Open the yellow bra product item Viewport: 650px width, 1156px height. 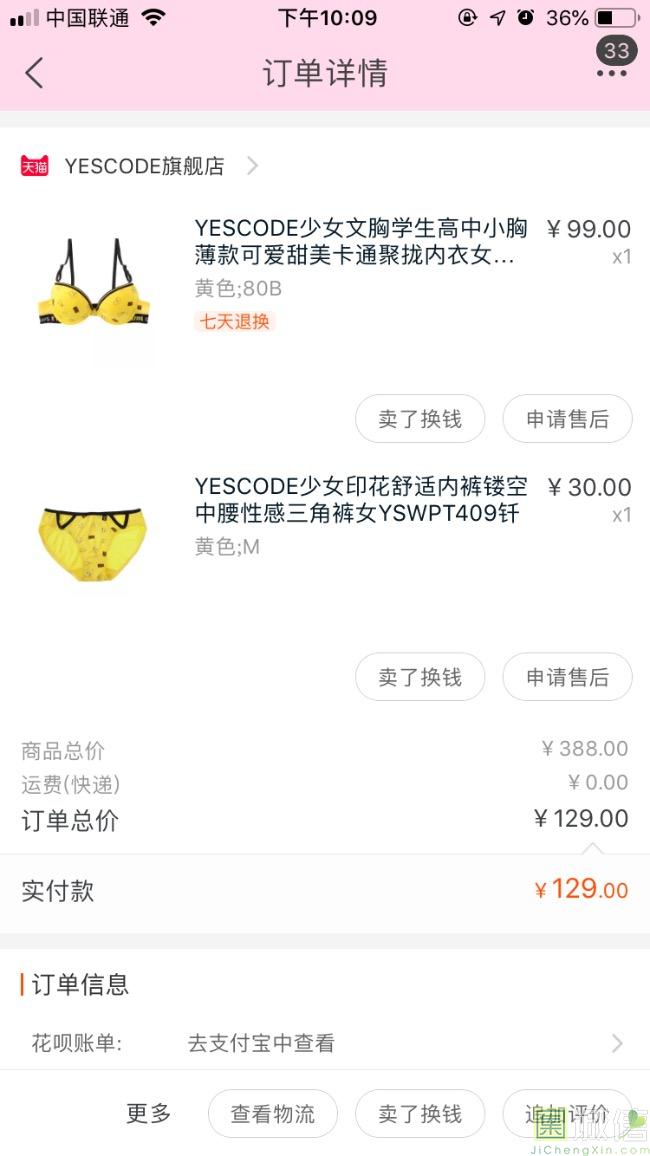coord(360,242)
